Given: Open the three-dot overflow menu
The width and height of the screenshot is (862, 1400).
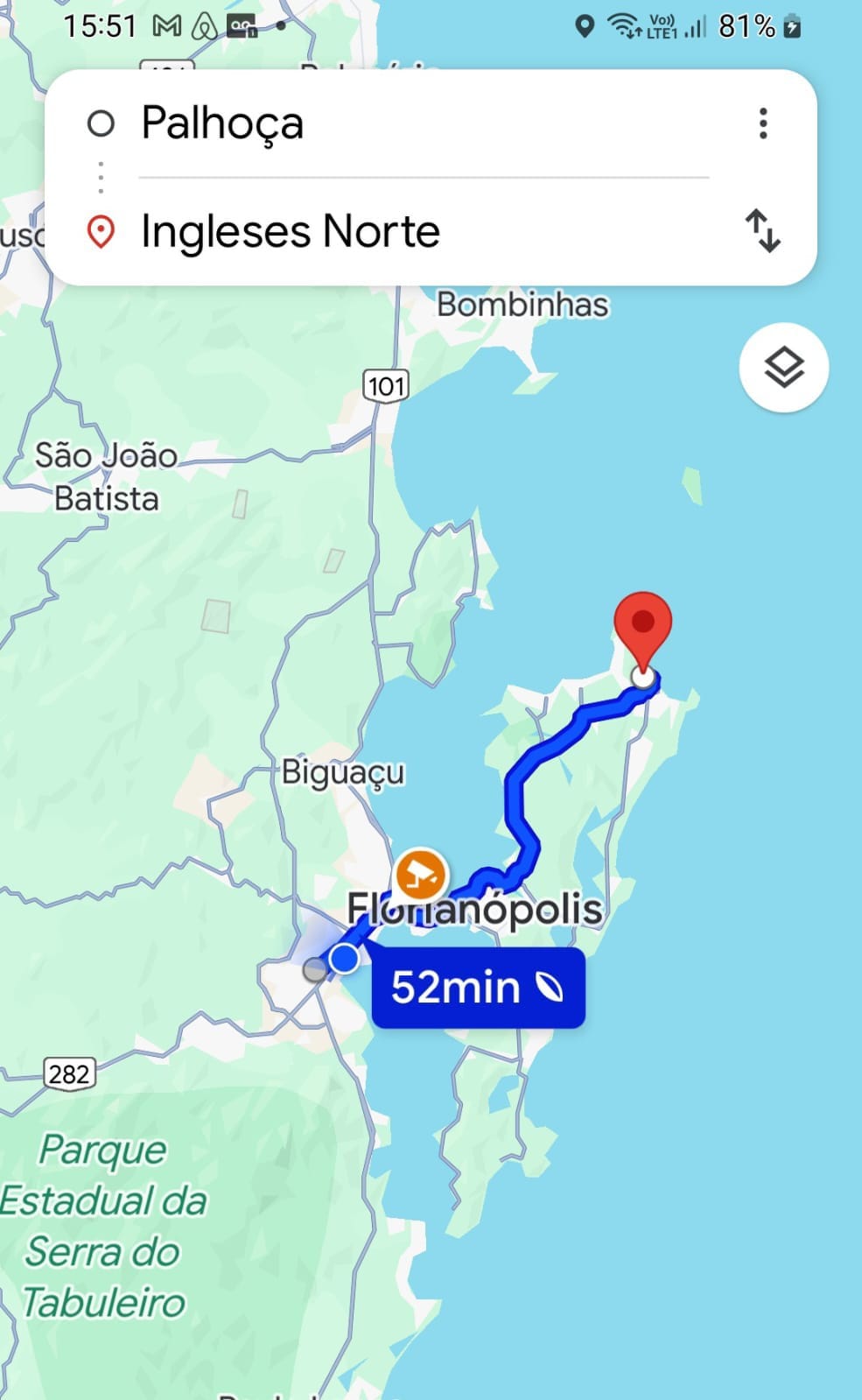Looking at the screenshot, I should (763, 123).
